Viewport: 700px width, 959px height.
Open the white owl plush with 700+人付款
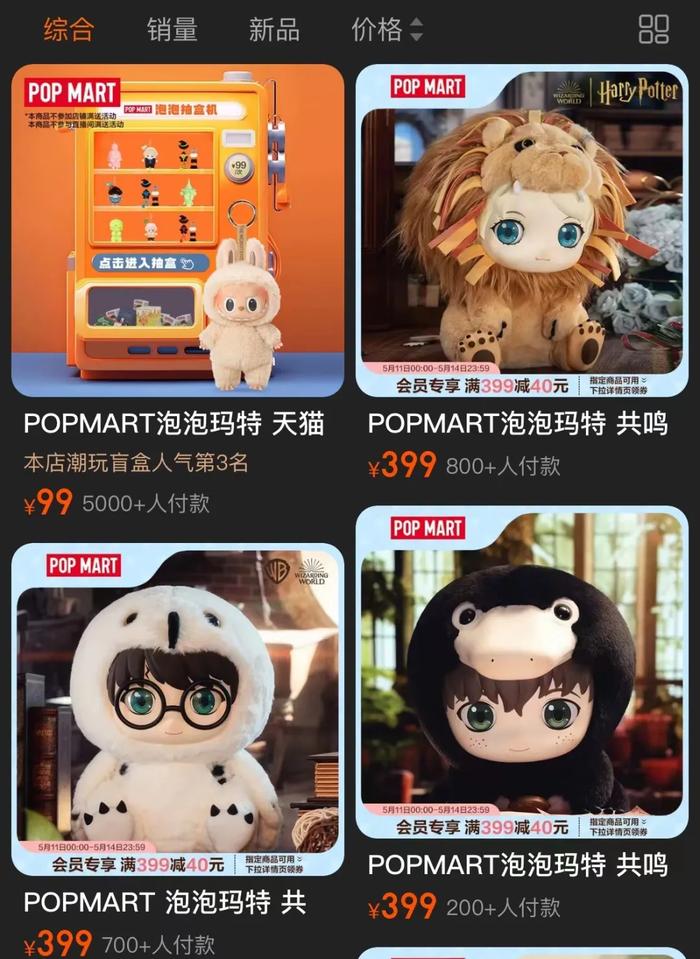pyautogui.click(x=178, y=710)
